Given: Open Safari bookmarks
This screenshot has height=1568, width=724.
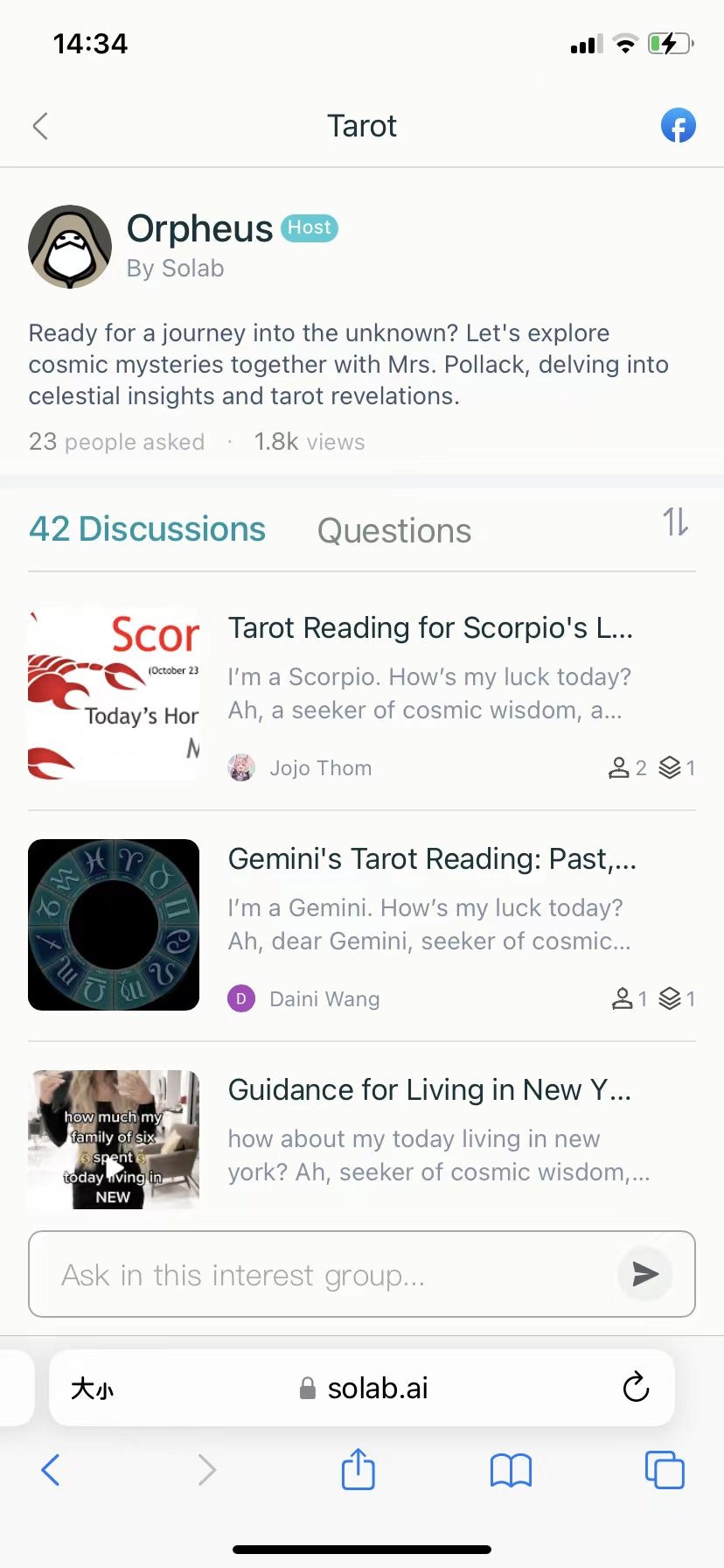Looking at the screenshot, I should pos(511,1470).
